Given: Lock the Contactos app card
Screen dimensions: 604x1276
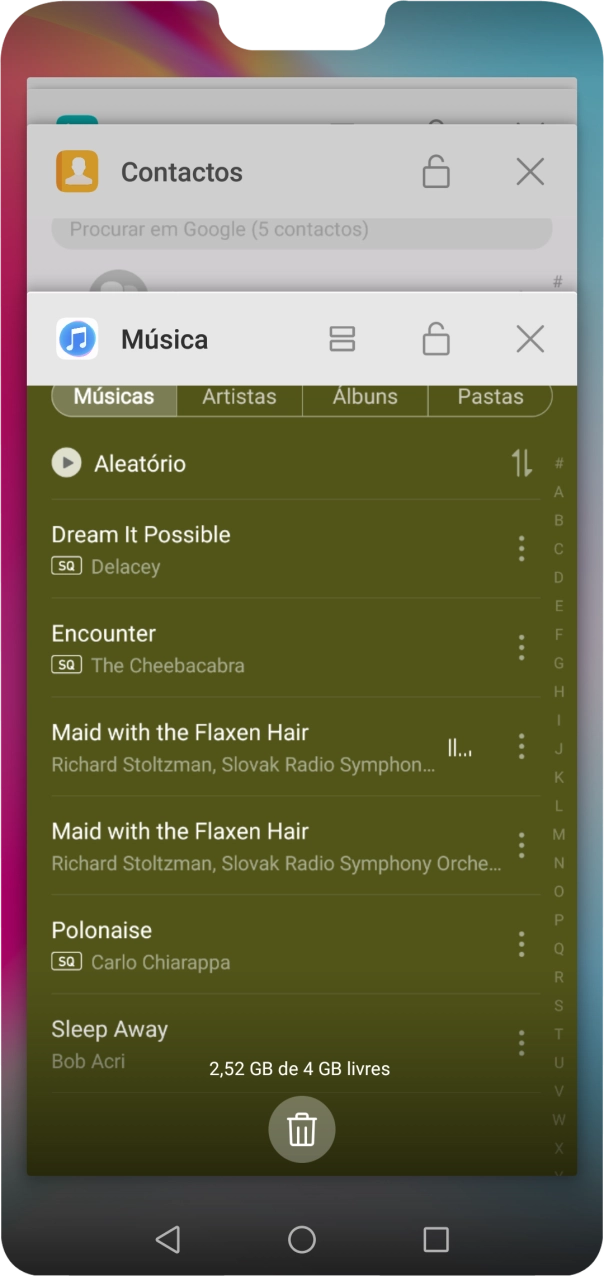Looking at the screenshot, I should coord(436,172).
